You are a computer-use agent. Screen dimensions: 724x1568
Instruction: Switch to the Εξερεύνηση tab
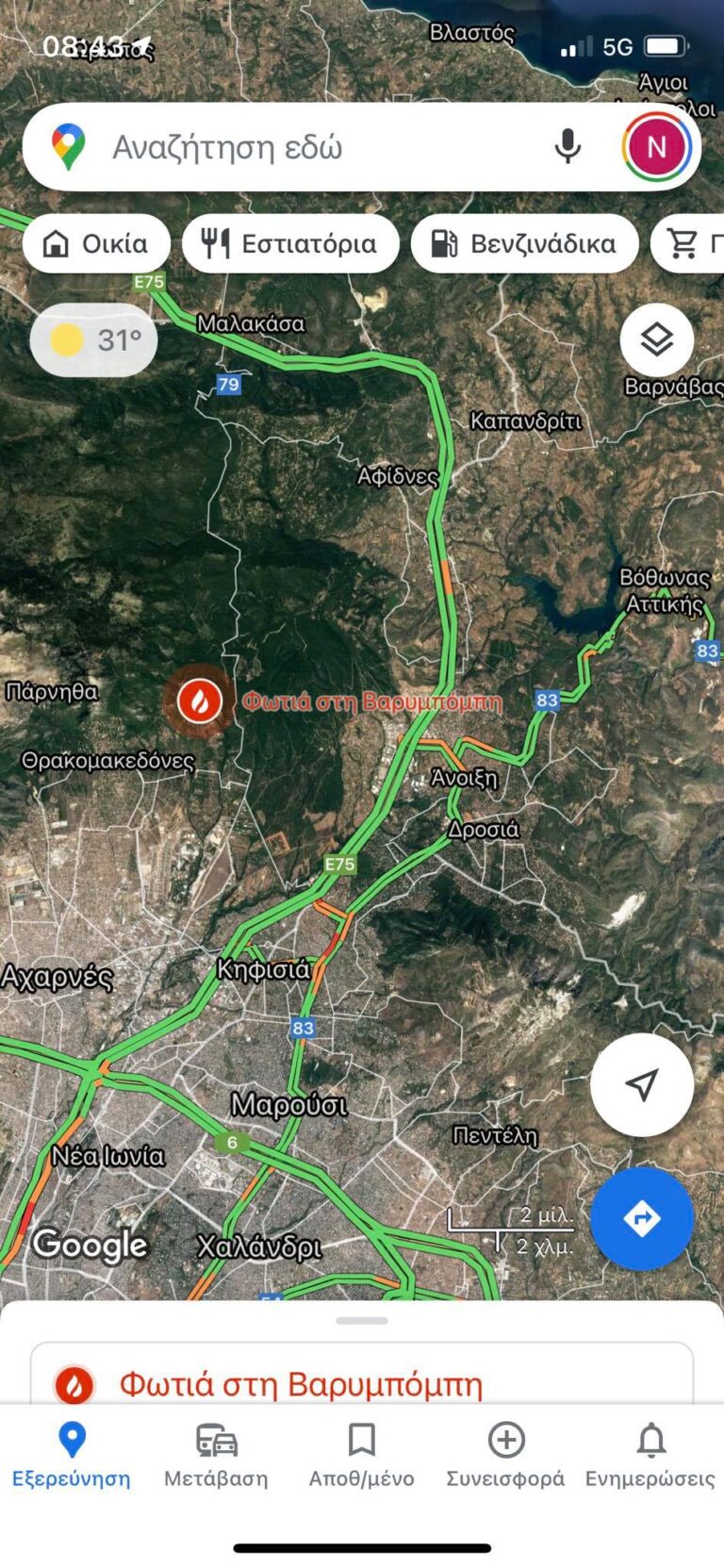(x=72, y=1455)
